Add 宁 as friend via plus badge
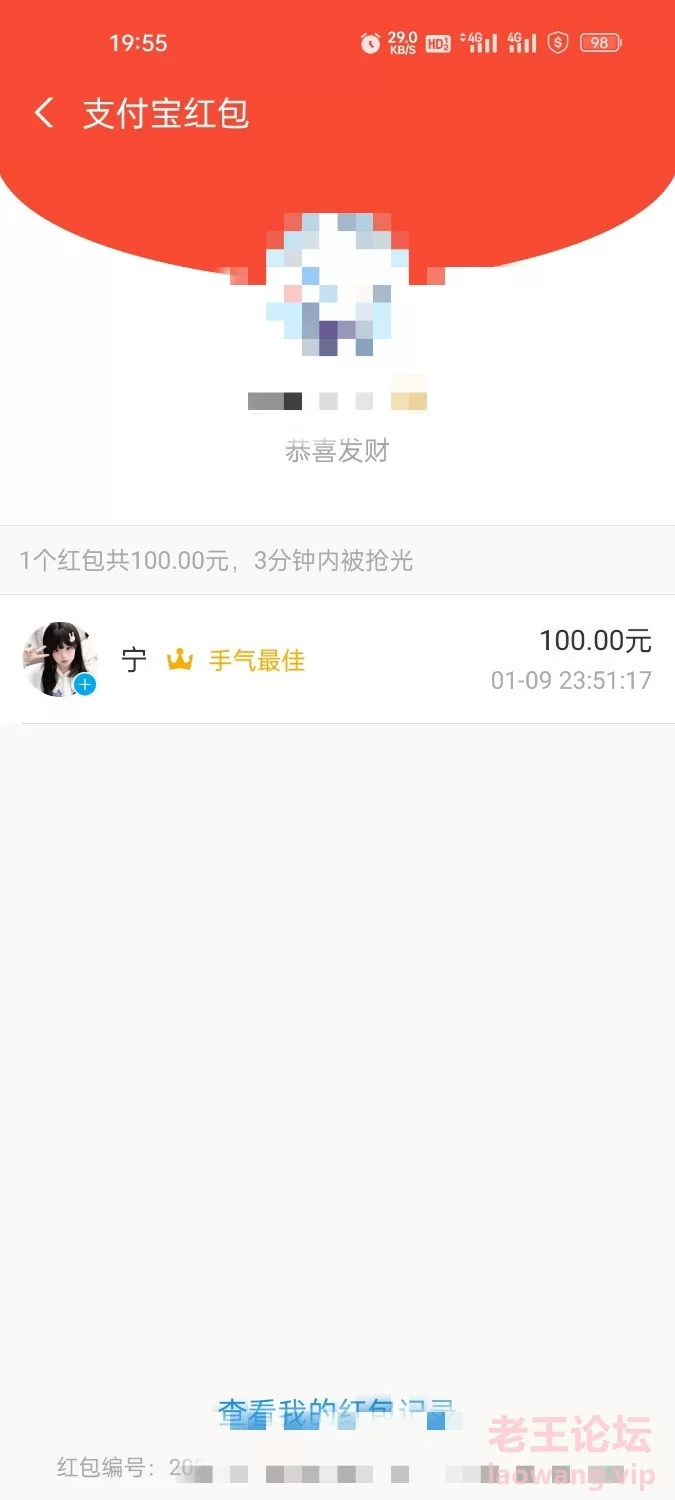The width and height of the screenshot is (675, 1500). tap(86, 685)
